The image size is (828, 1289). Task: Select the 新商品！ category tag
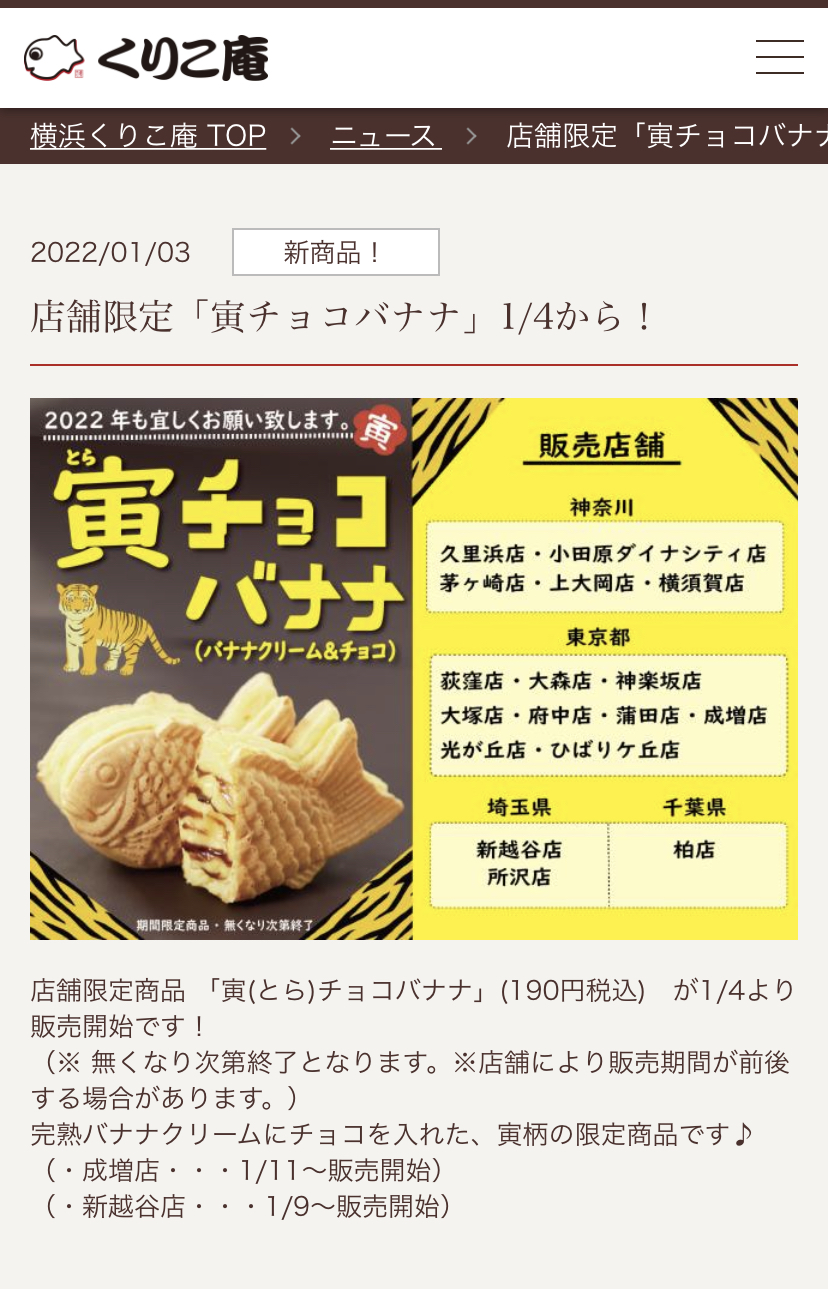point(335,252)
